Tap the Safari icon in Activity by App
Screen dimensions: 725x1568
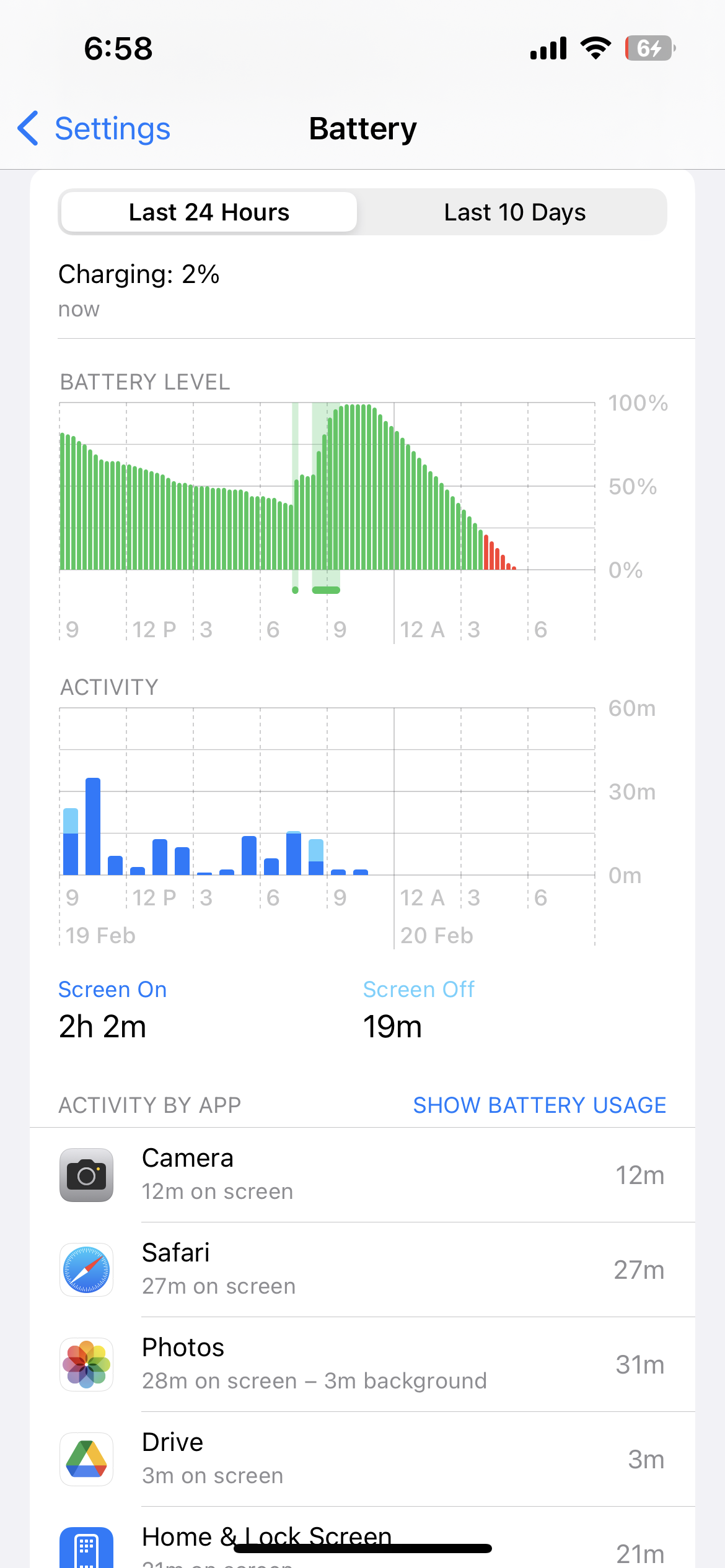[x=86, y=1270]
